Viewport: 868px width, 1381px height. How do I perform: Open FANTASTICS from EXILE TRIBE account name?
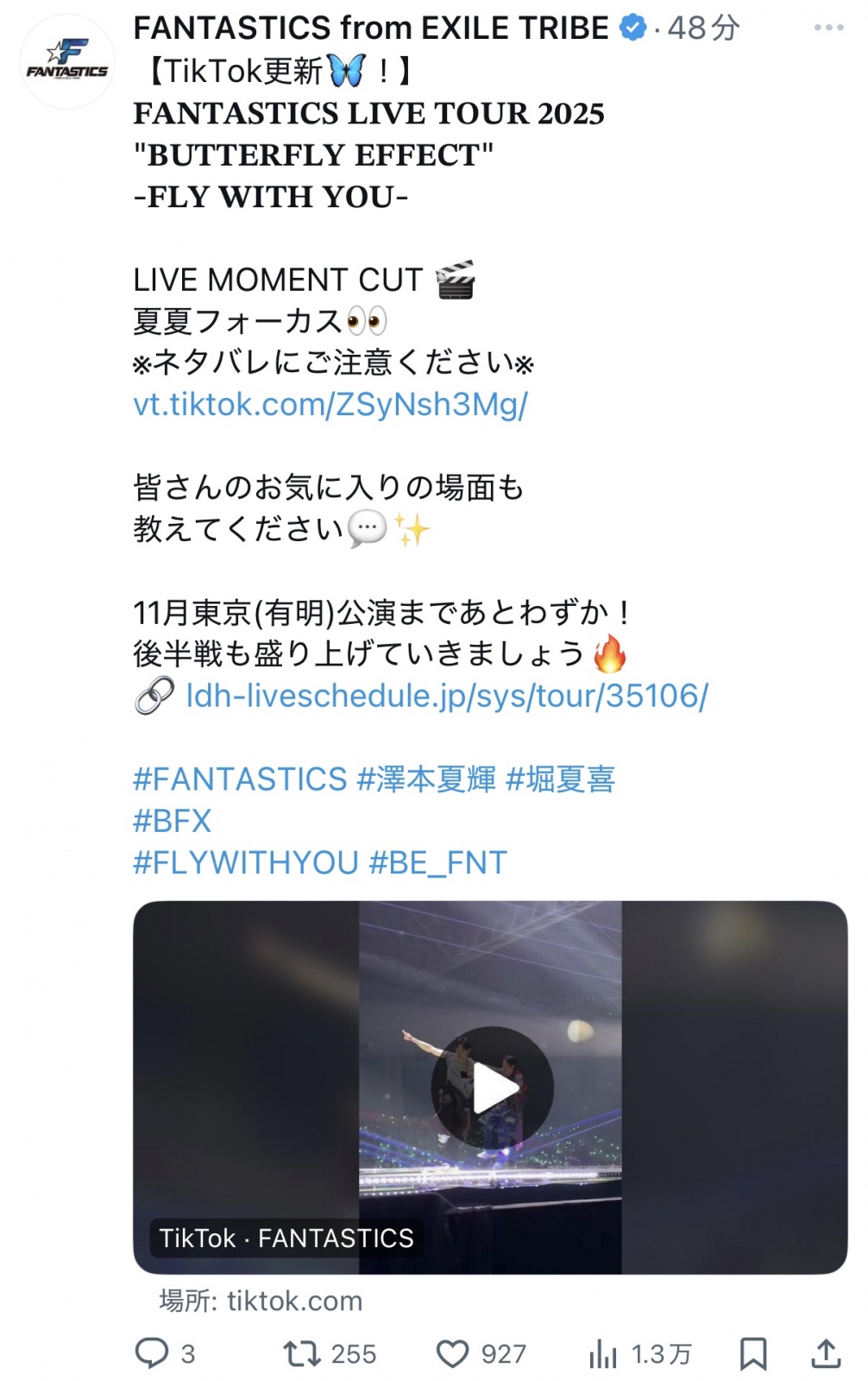(x=371, y=28)
